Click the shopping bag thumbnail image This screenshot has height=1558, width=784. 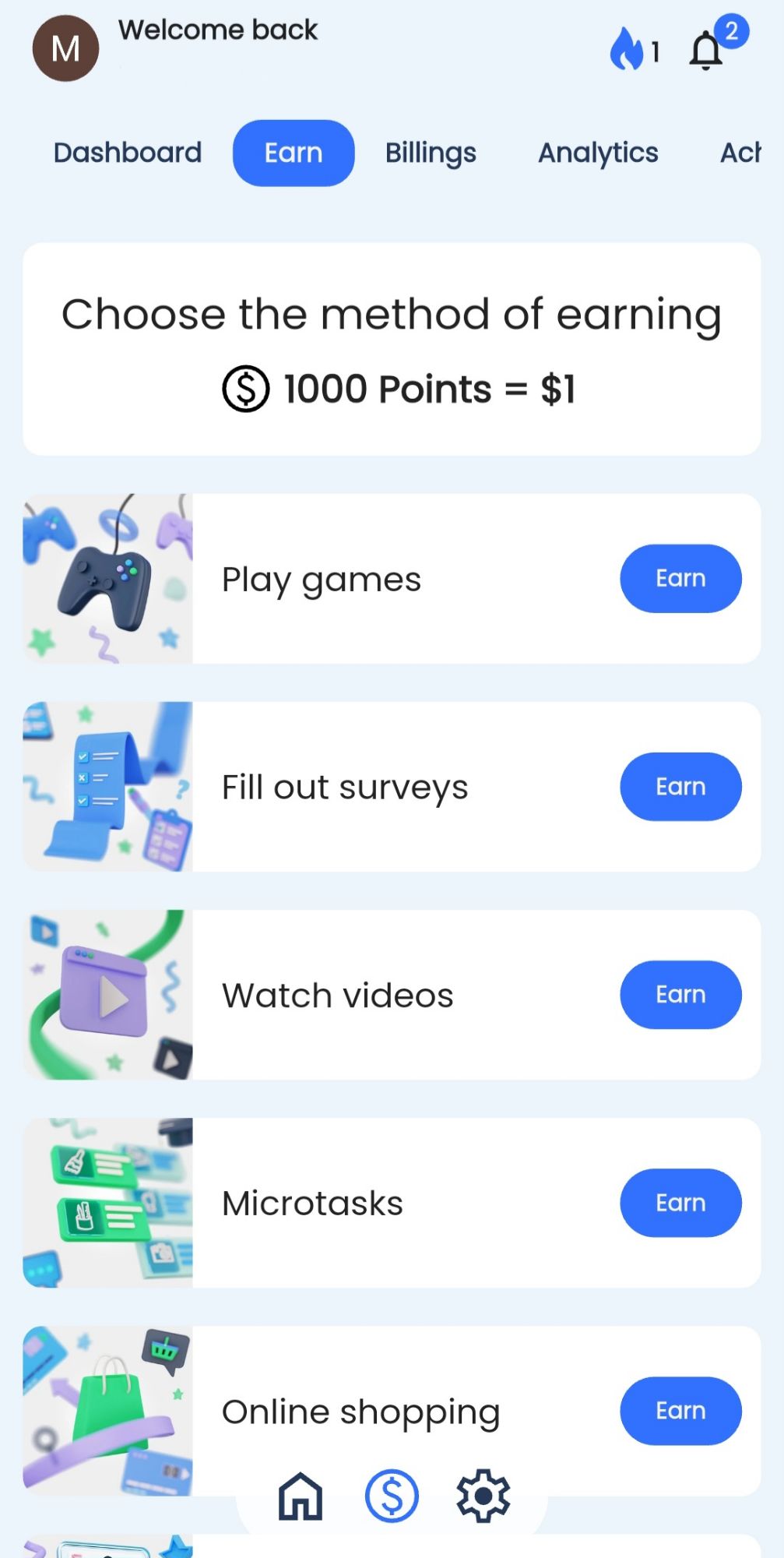tap(107, 1410)
